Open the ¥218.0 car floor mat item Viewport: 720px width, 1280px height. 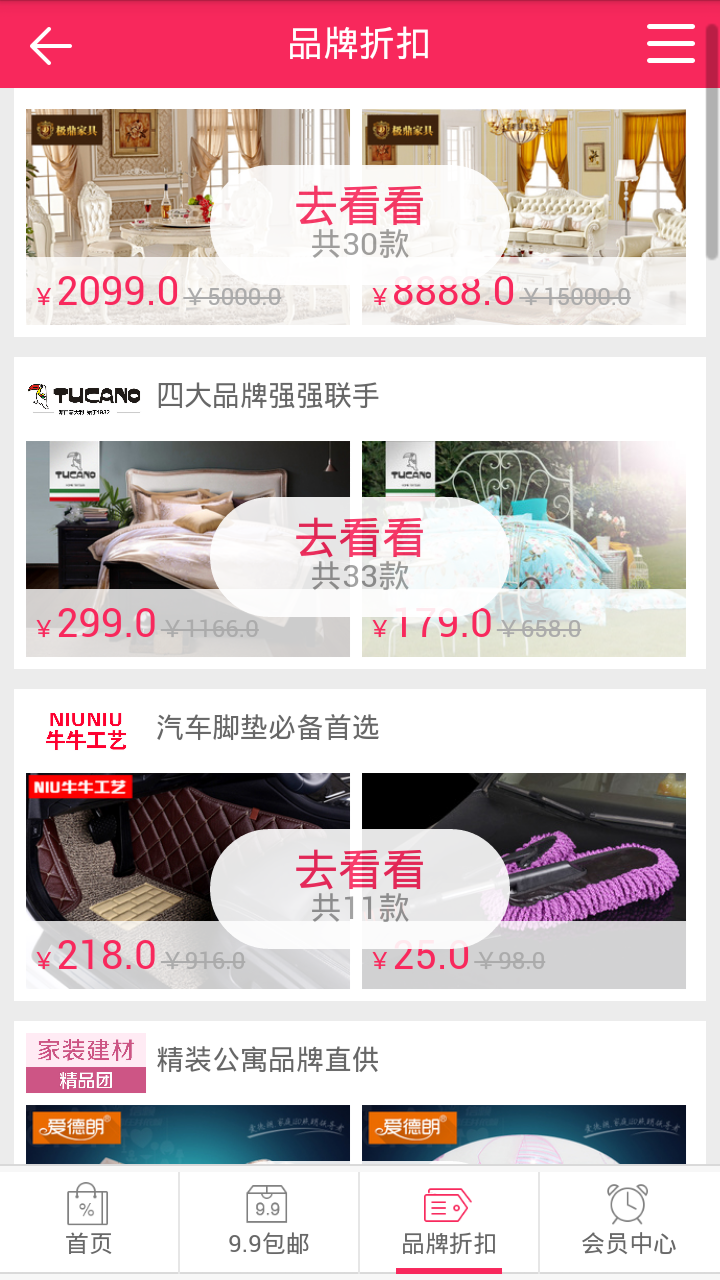(x=110, y=850)
